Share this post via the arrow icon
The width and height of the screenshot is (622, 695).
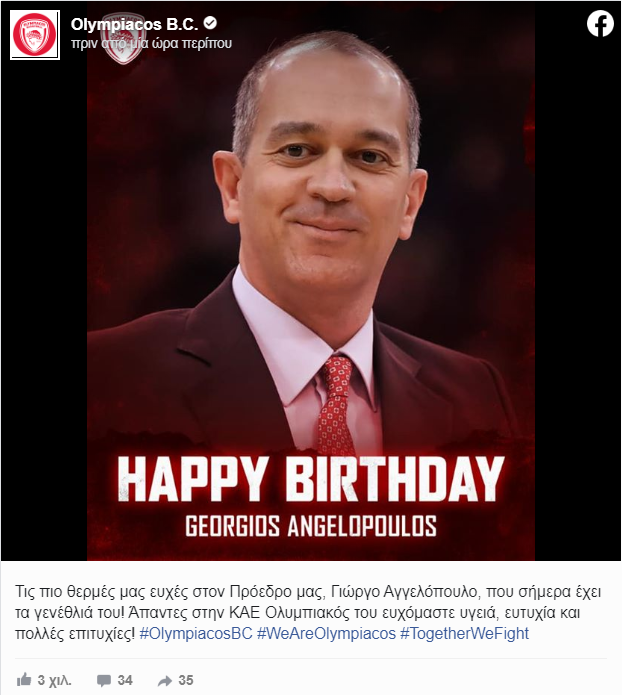[165, 680]
